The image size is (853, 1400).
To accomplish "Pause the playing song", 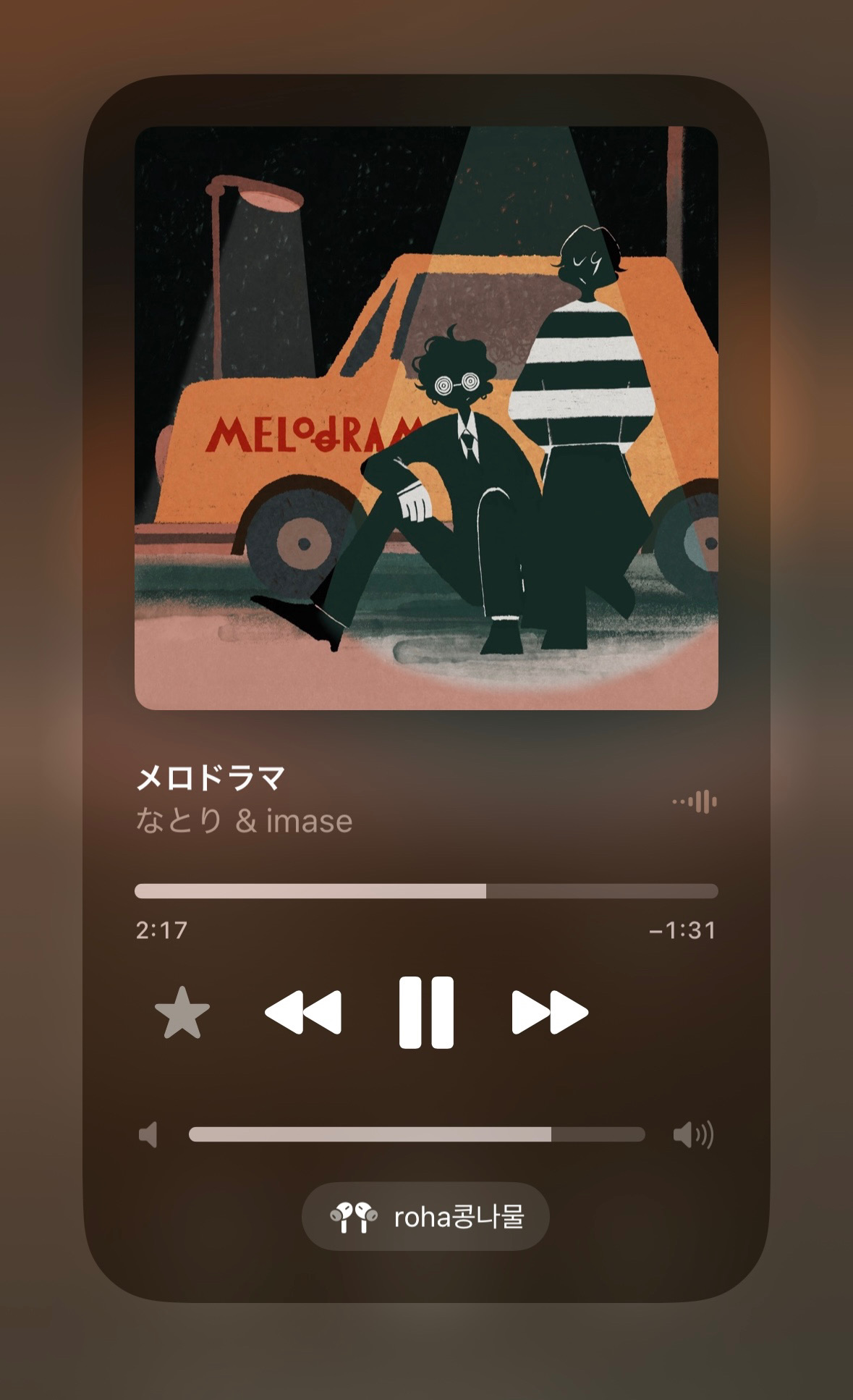I will point(426,1012).
